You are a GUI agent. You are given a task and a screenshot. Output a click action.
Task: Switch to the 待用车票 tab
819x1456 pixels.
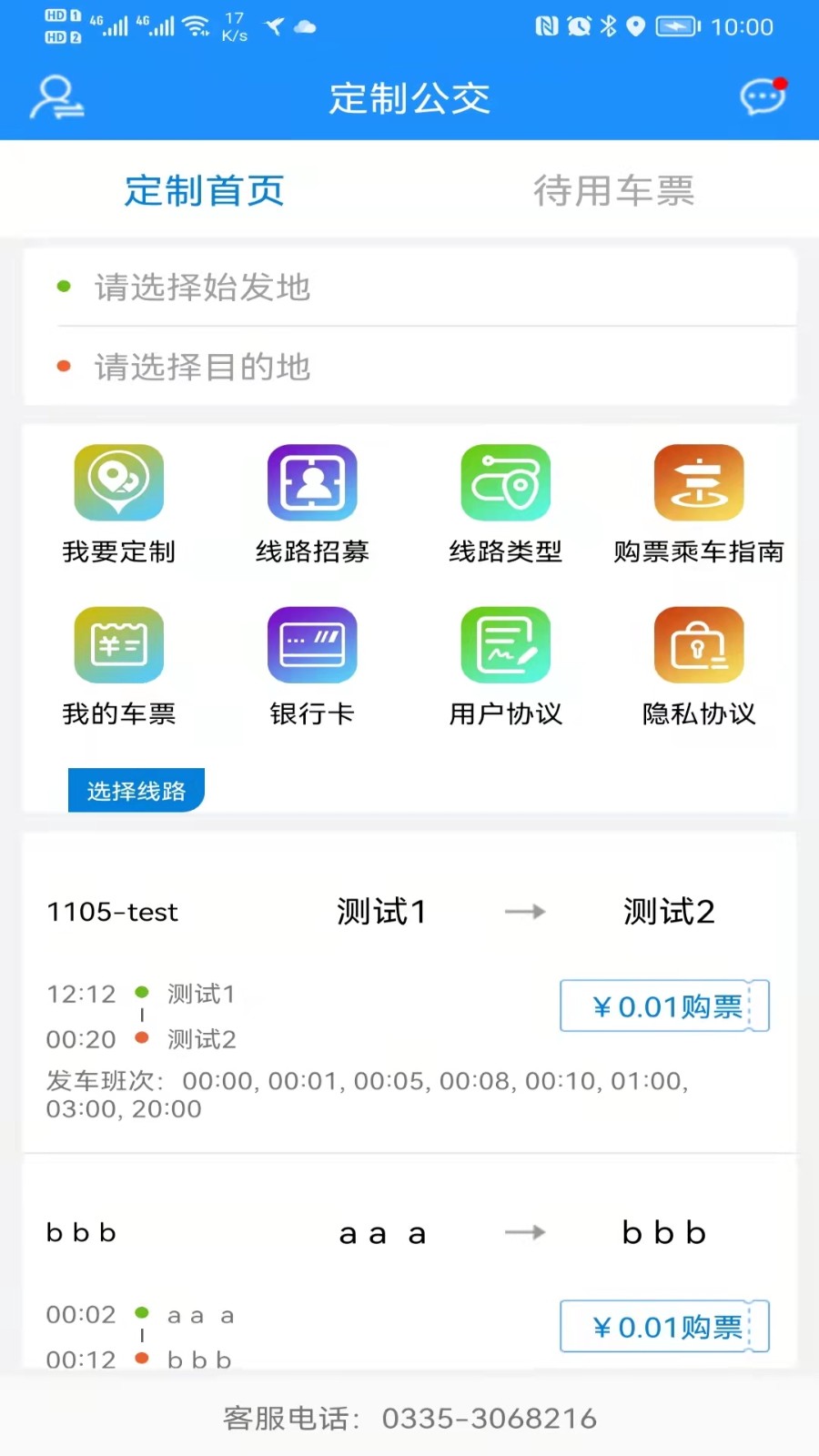point(613,191)
